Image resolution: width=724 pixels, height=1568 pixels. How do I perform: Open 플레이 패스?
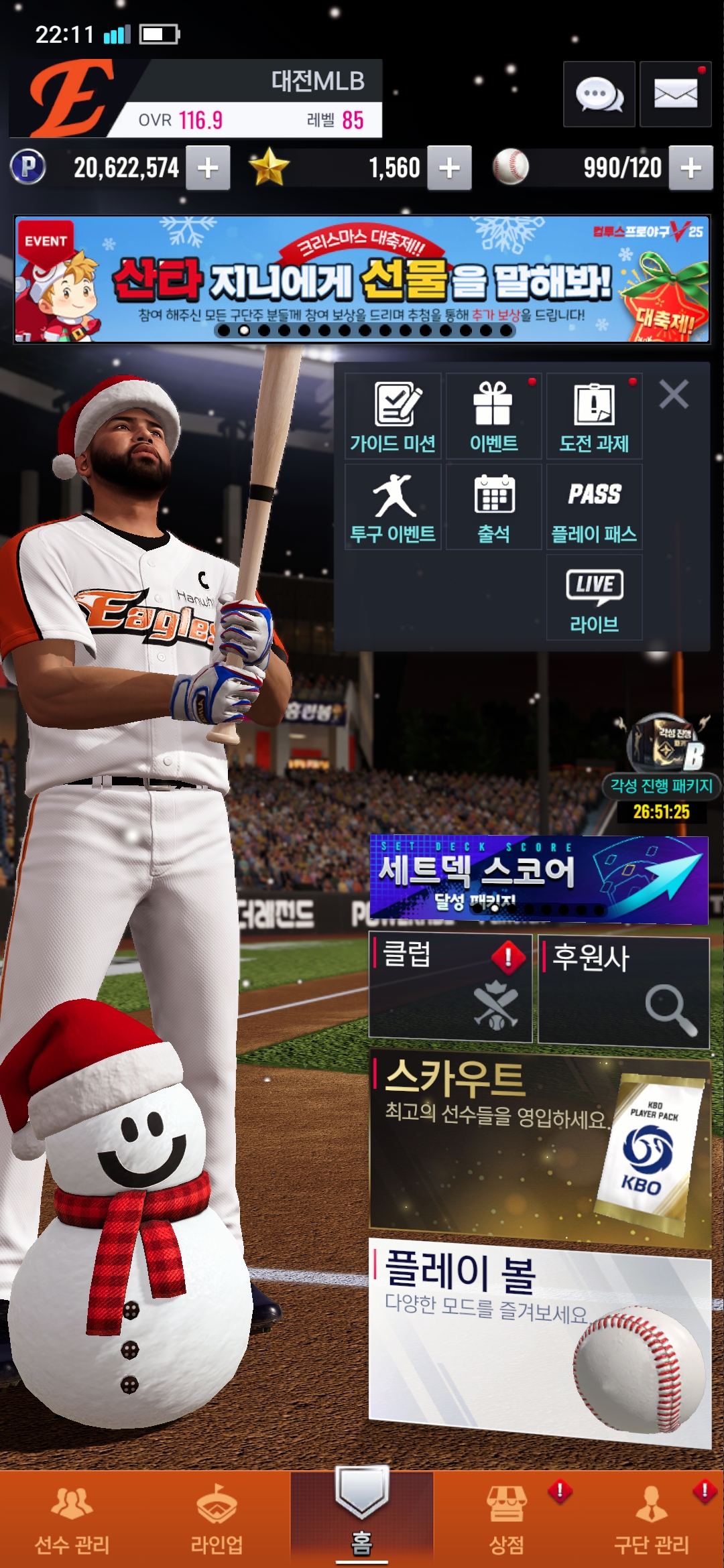[594, 507]
